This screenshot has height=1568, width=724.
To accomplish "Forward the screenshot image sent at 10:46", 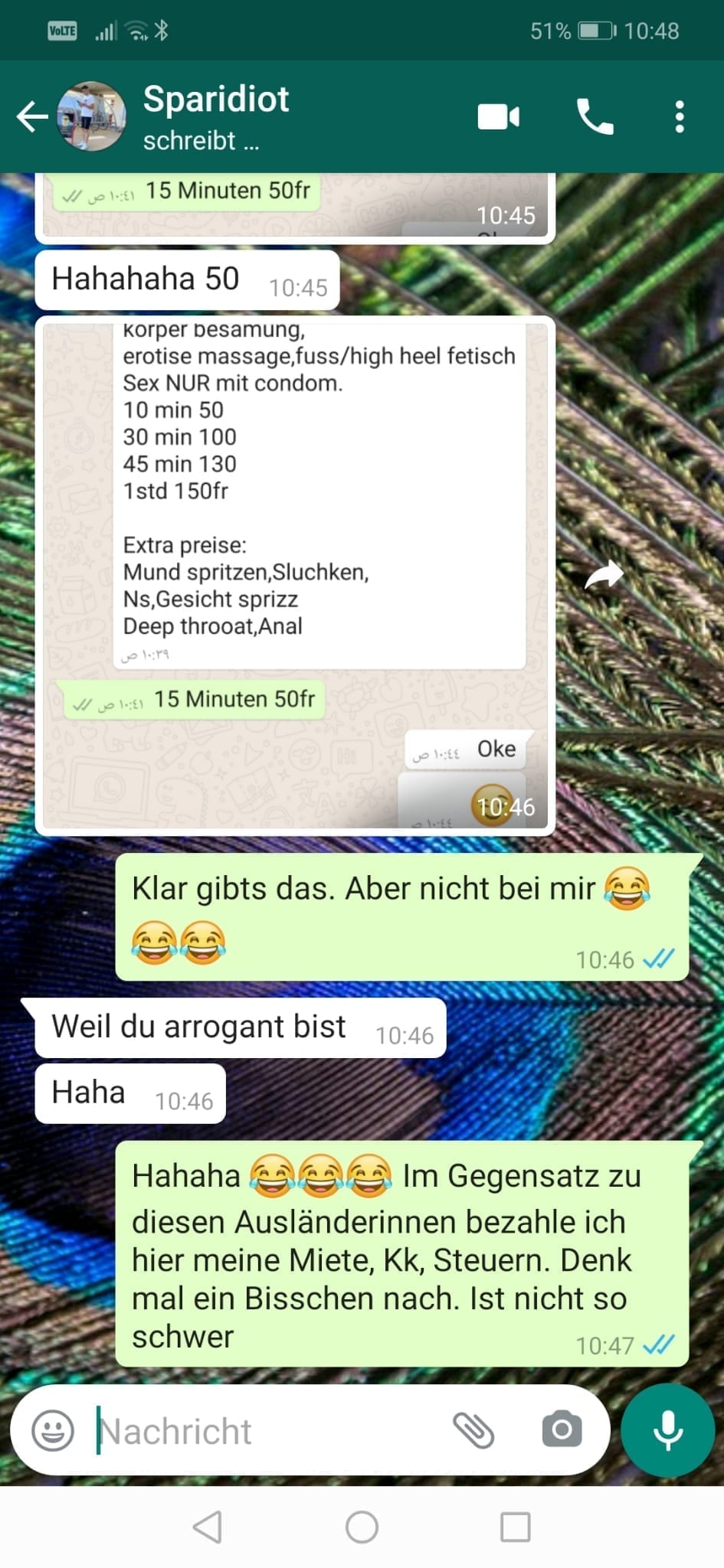I will 604,575.
